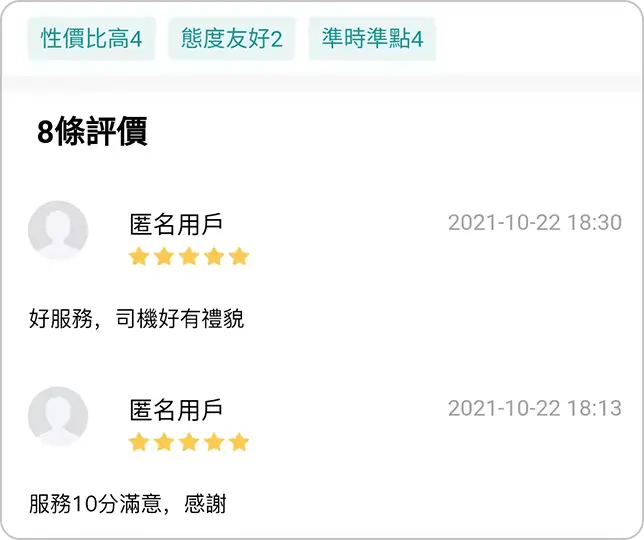Show reviews tagged 準時準點
The image size is (644, 540).
[x=372, y=39]
